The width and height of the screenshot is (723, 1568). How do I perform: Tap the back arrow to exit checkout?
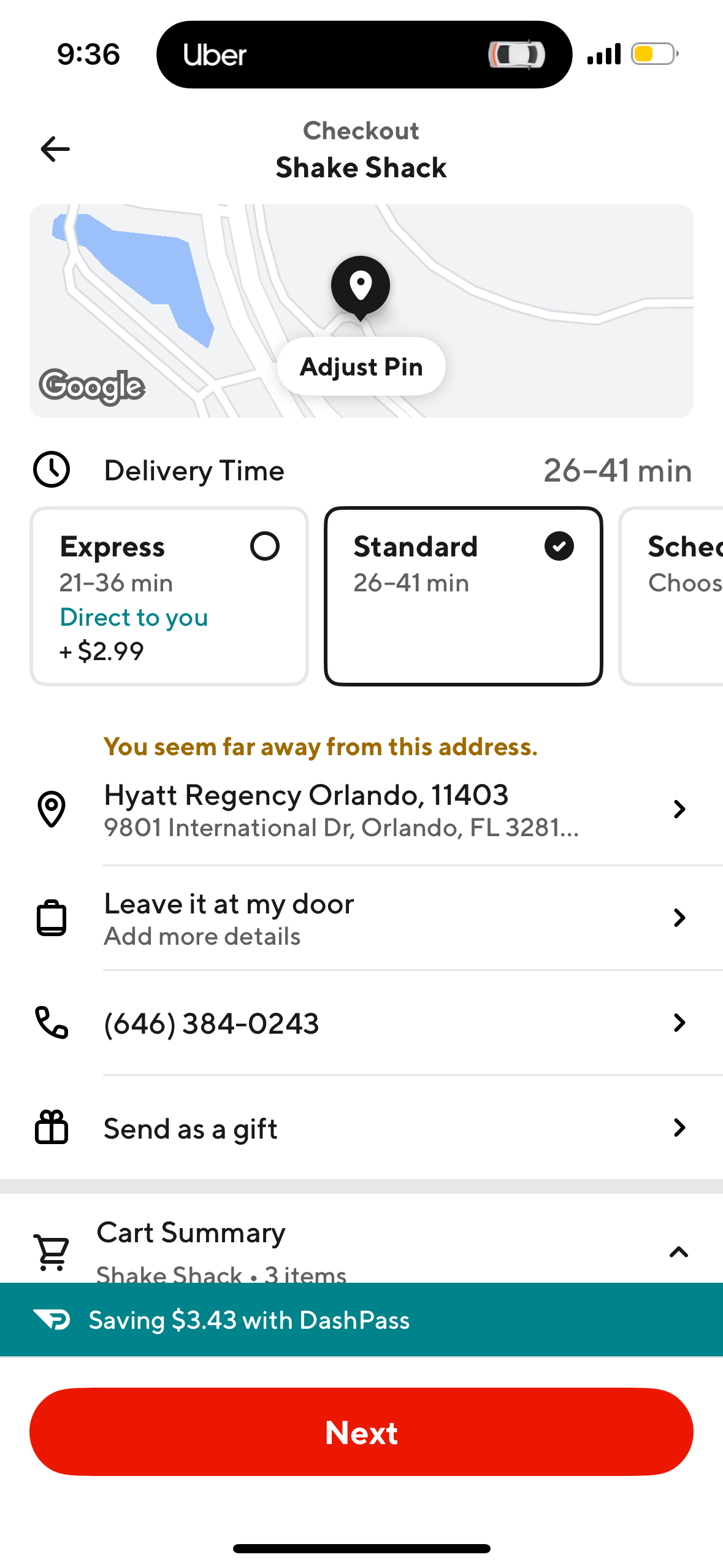55,148
